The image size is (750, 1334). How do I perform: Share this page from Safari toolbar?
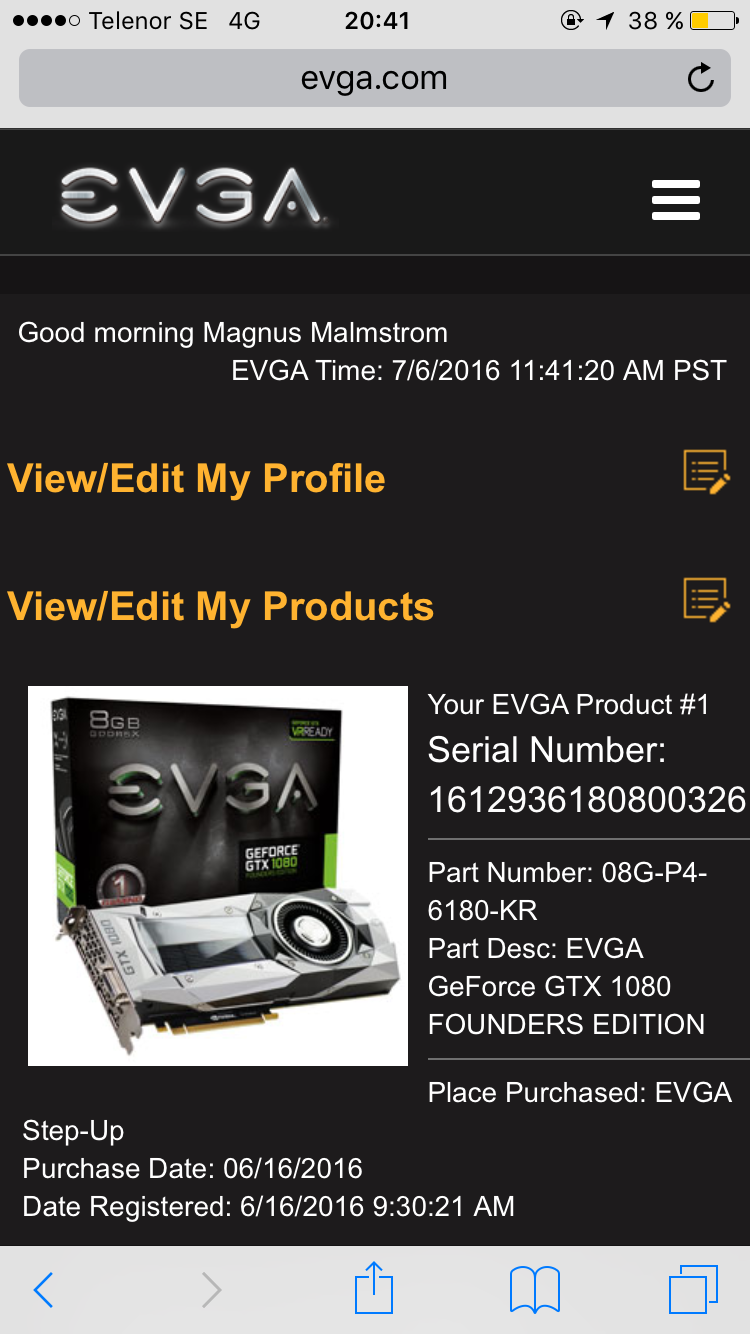tap(374, 1287)
